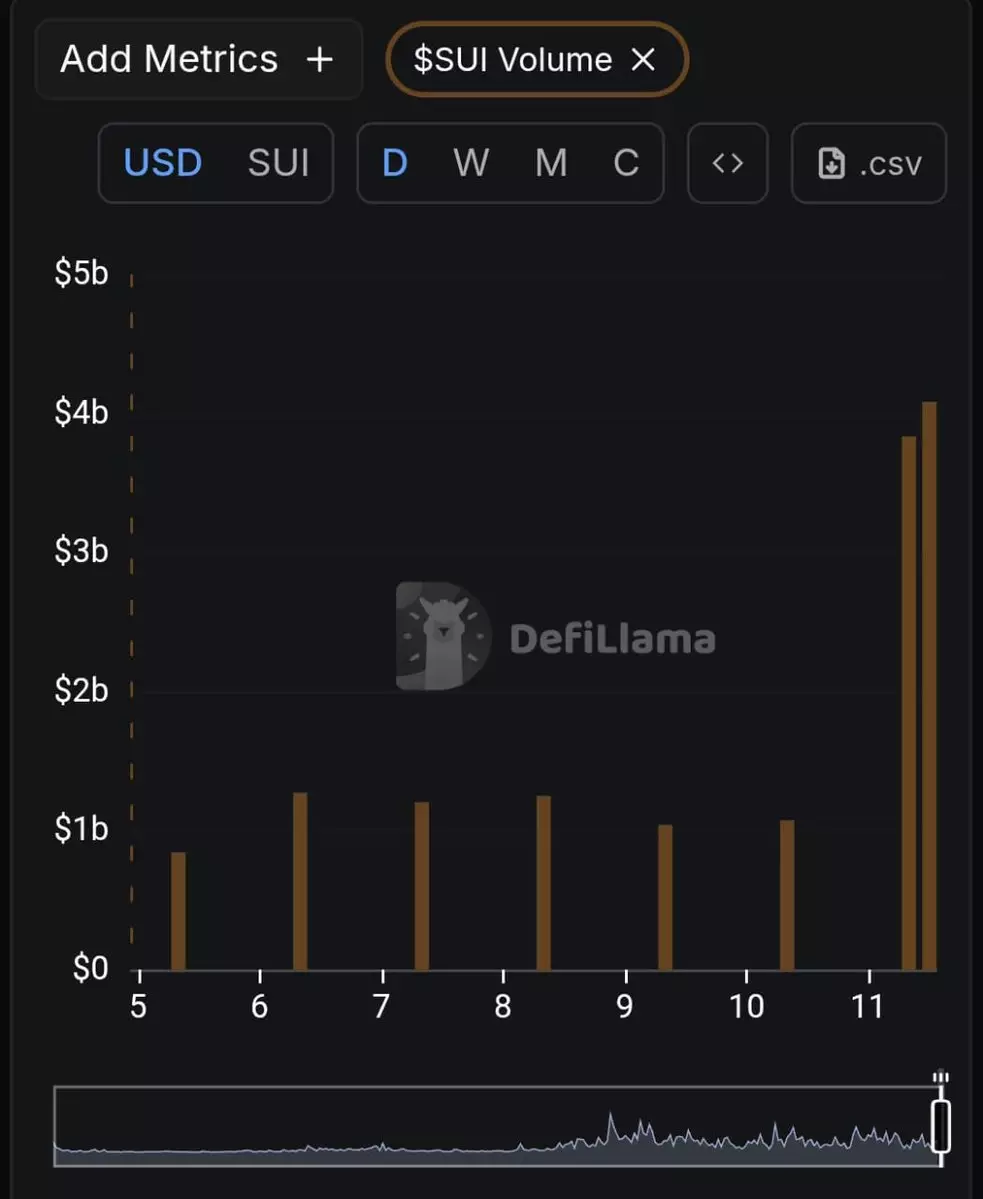Open the embed code button
This screenshot has width=983, height=1199.
click(x=728, y=163)
